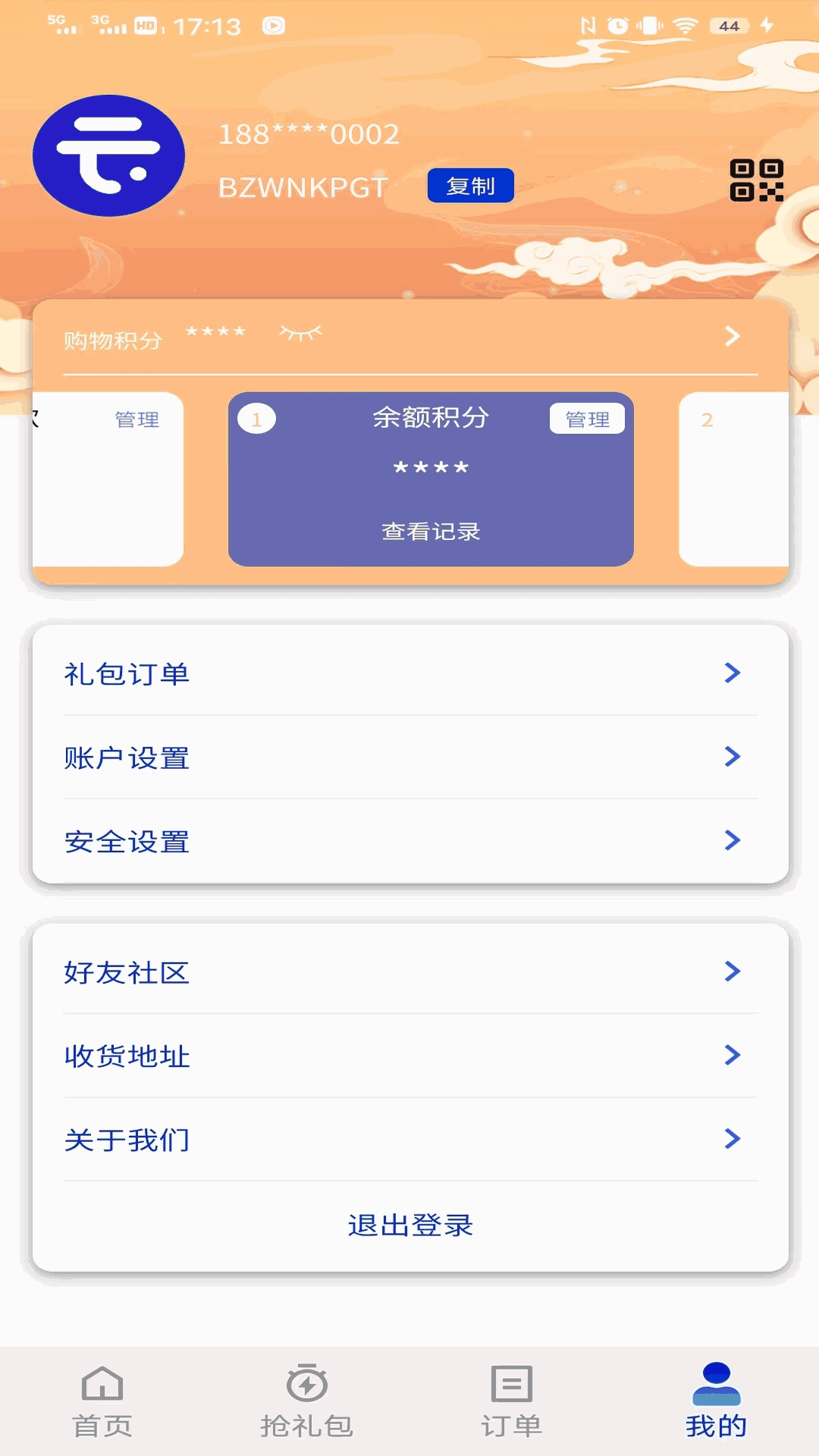Open 购物积分 details via the chevron
Viewport: 819px width, 1456px height.
coord(732,336)
